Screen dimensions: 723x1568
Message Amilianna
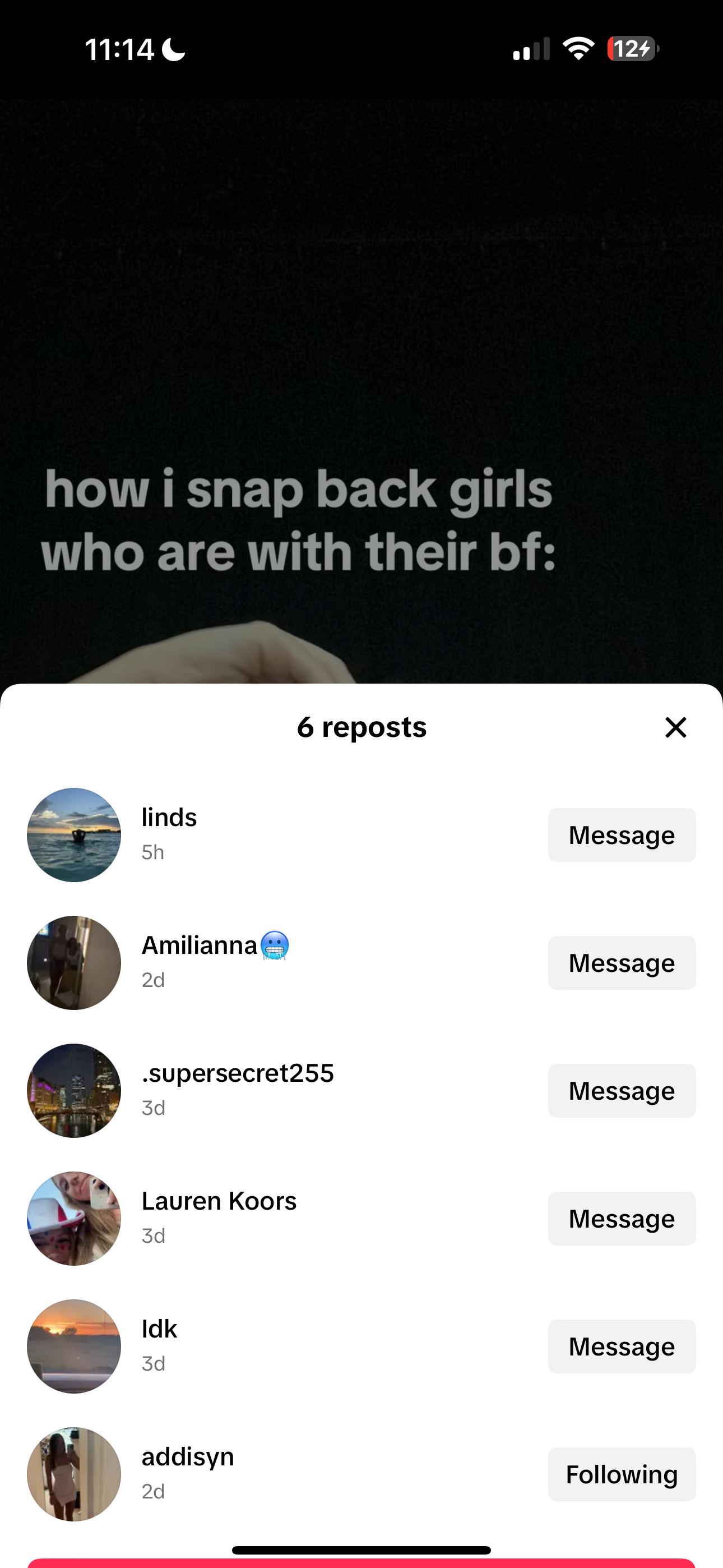(x=622, y=963)
